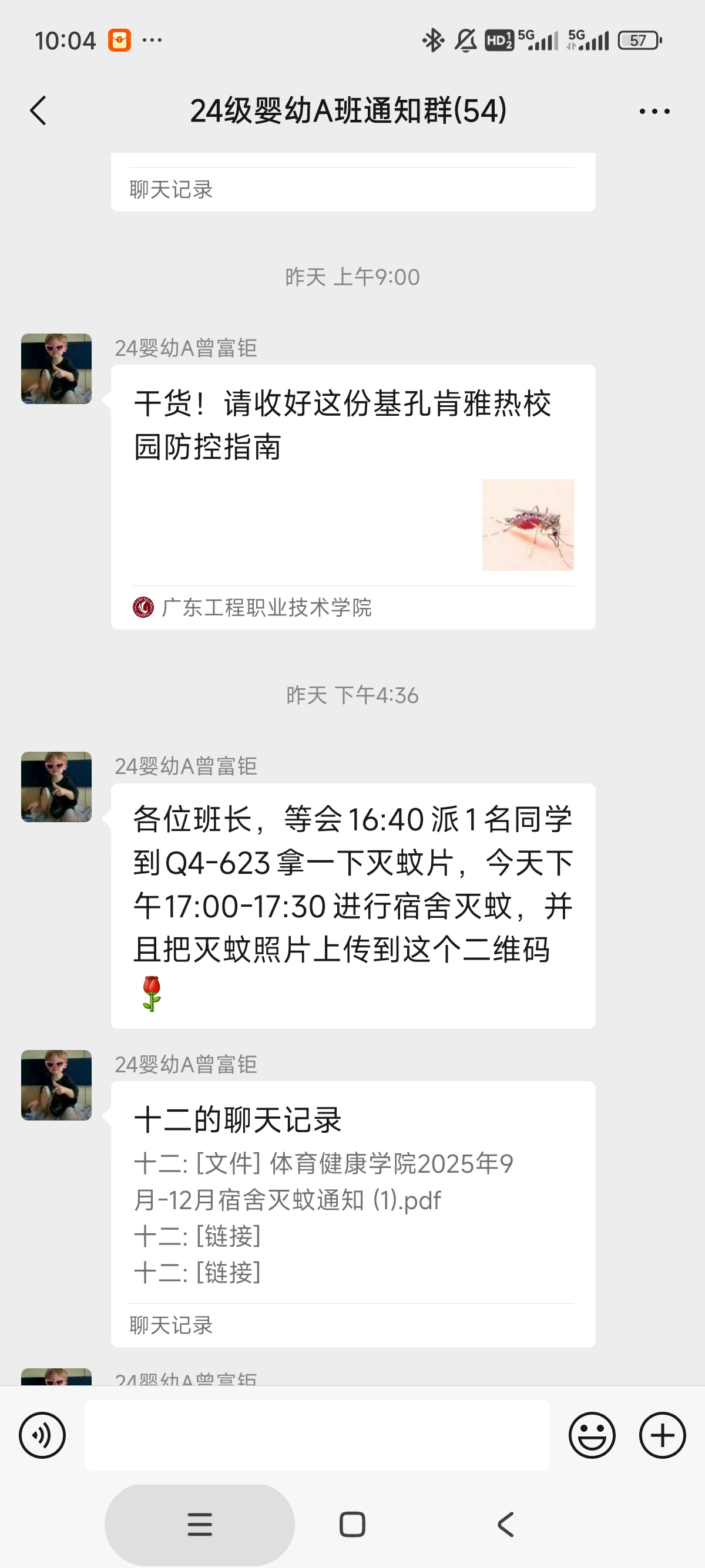705x1568 pixels.
Task: Tap the system home button
Action: tap(352, 1524)
